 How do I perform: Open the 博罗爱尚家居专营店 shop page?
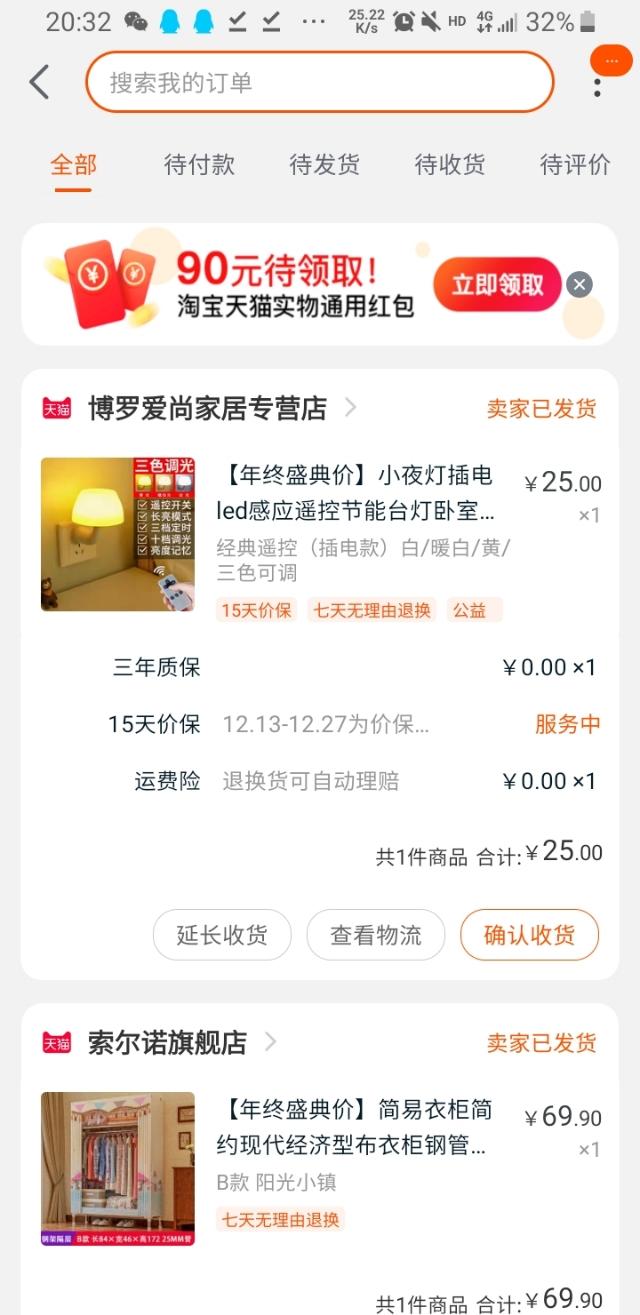(x=208, y=408)
